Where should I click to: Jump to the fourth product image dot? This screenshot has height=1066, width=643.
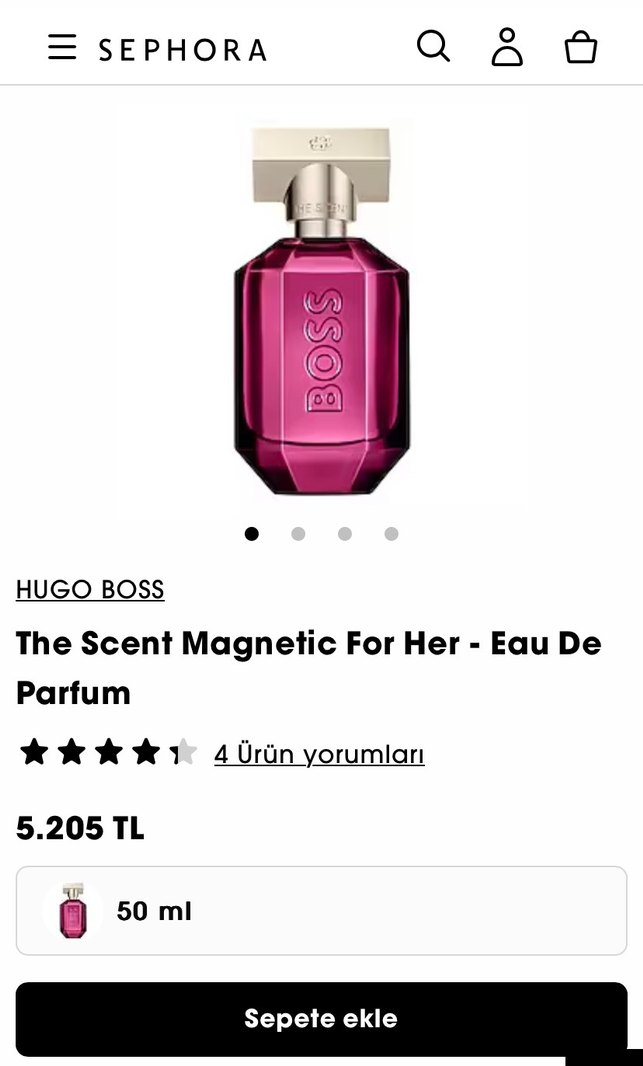pyautogui.click(x=391, y=534)
